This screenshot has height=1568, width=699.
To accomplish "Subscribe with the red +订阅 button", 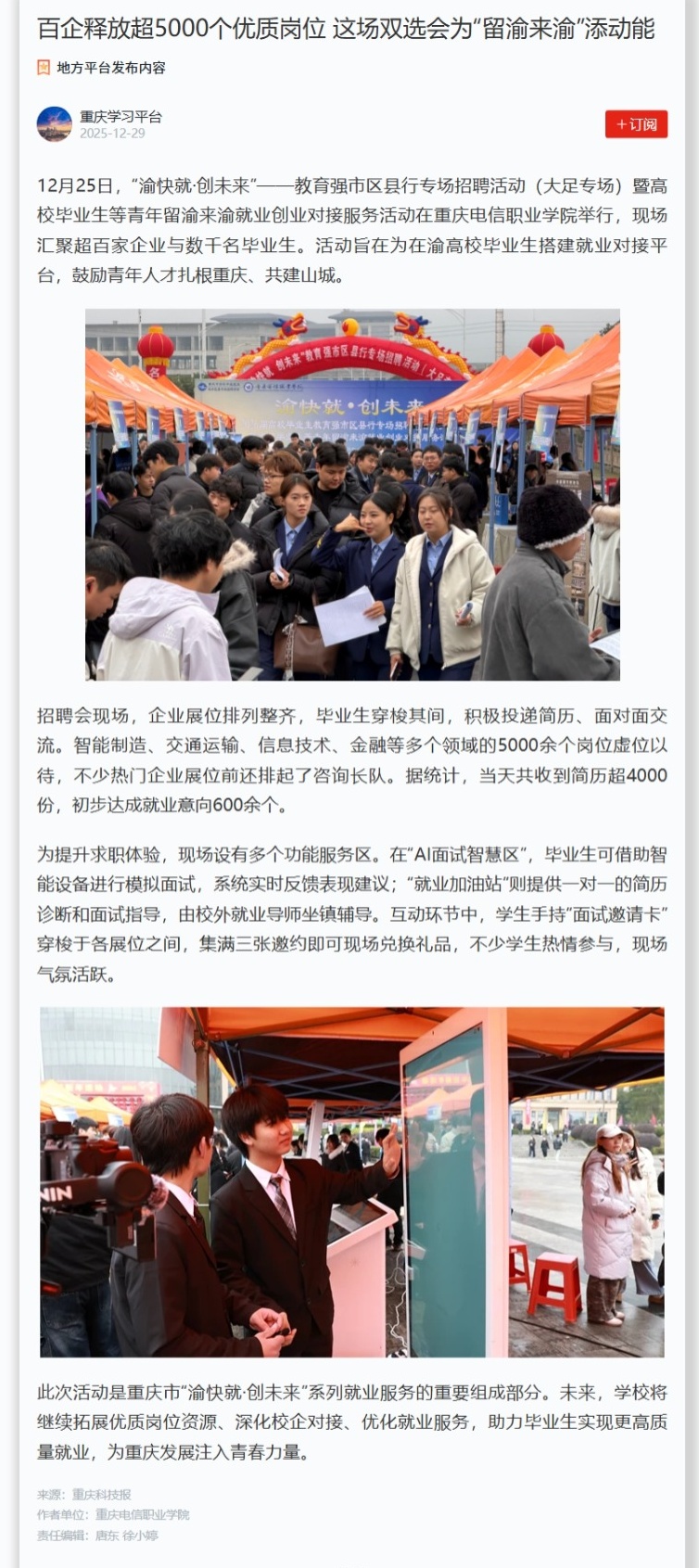I will tap(636, 124).
